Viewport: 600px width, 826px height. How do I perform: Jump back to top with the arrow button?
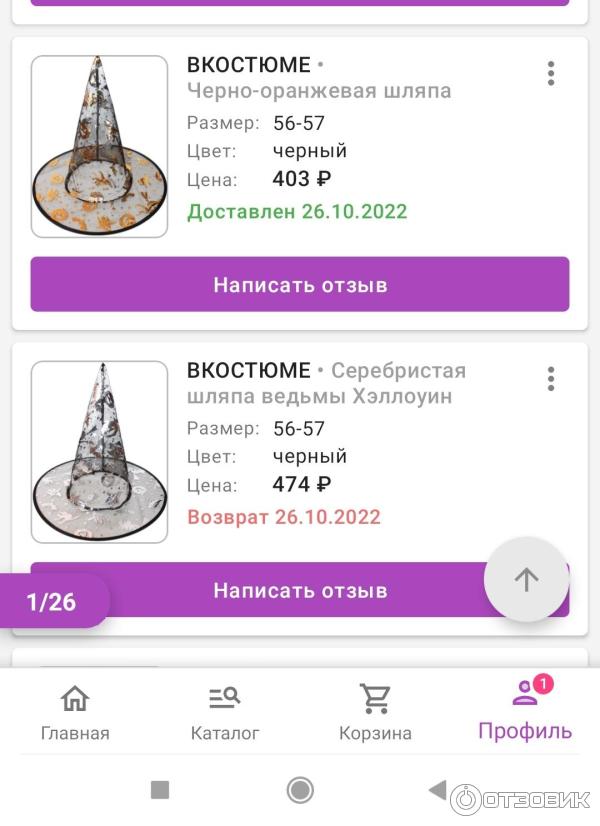tap(526, 579)
